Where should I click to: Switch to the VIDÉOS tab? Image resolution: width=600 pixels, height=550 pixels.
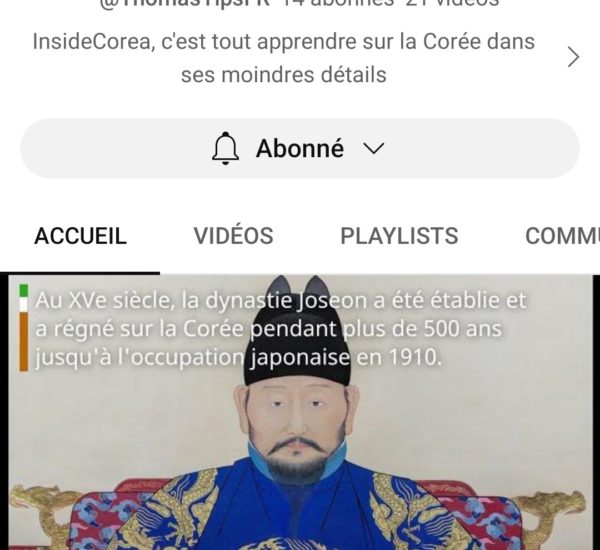point(233,236)
